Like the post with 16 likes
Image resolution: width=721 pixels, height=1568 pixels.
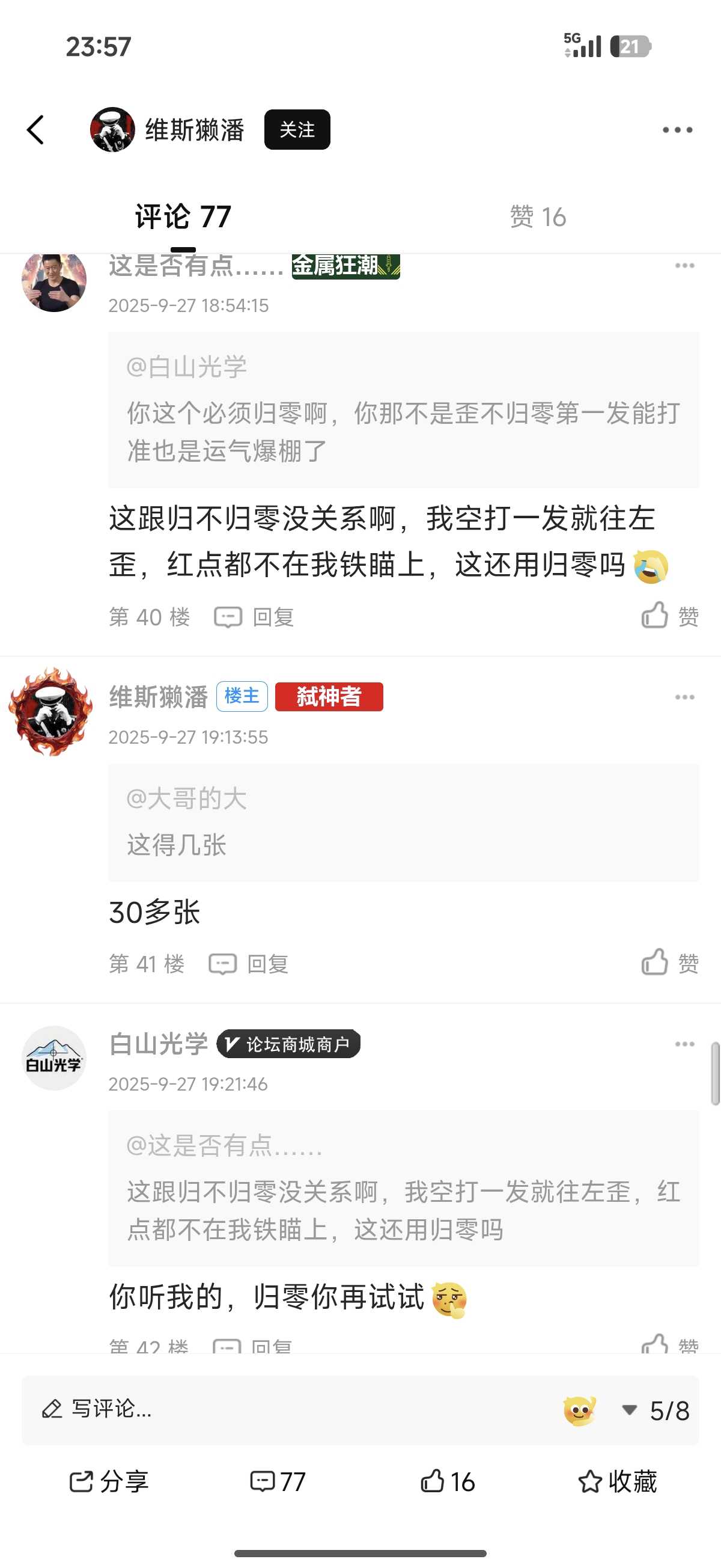point(448,1481)
